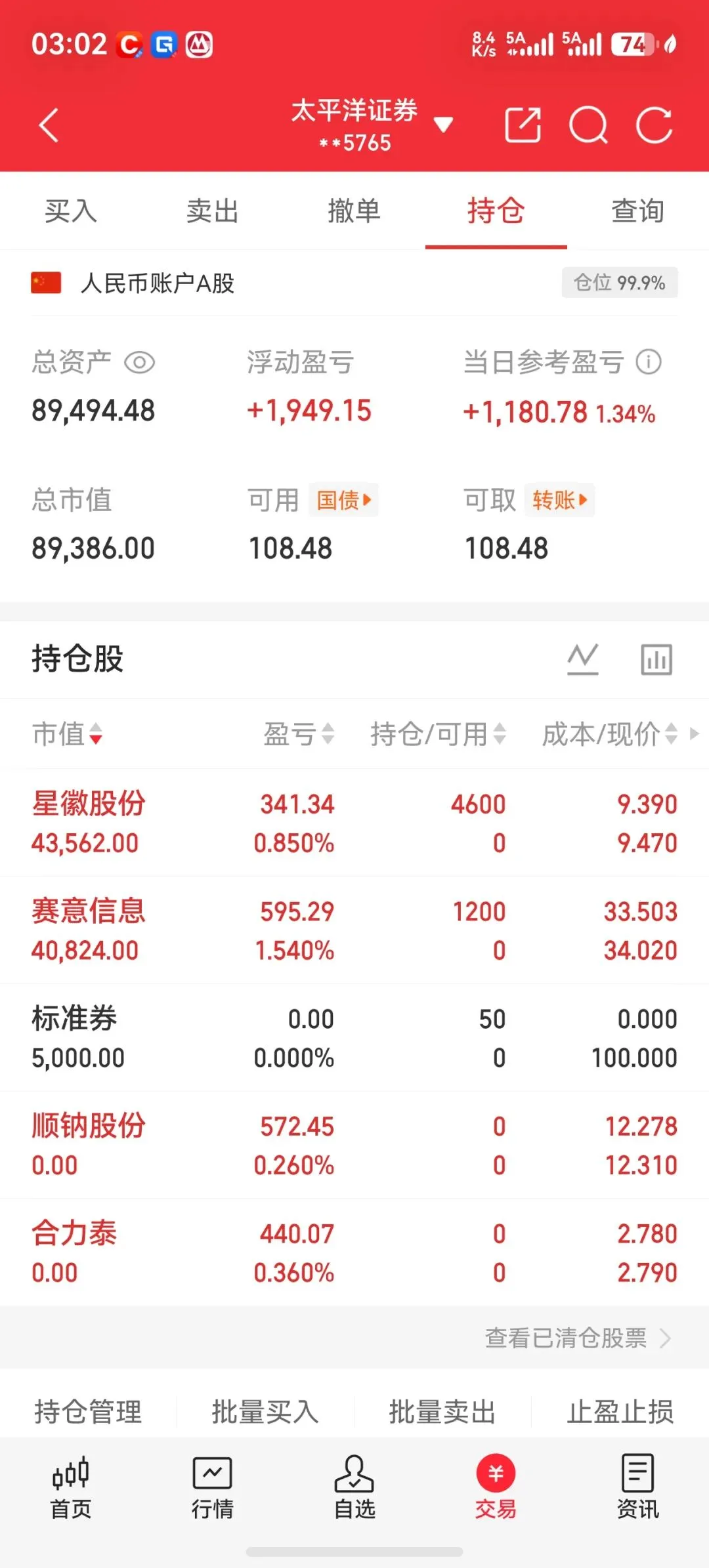
Task: Open the 太平洋证券 account switcher dropdown
Action: (x=372, y=125)
